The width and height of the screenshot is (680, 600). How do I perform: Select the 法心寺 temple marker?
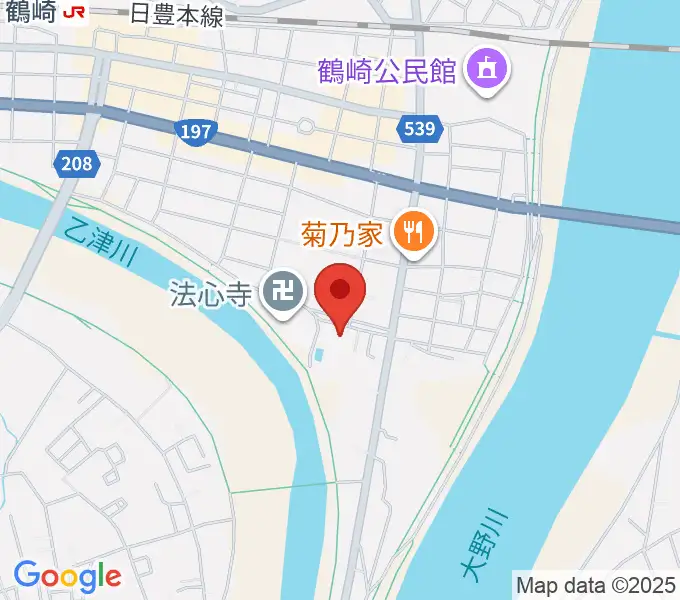281,293
